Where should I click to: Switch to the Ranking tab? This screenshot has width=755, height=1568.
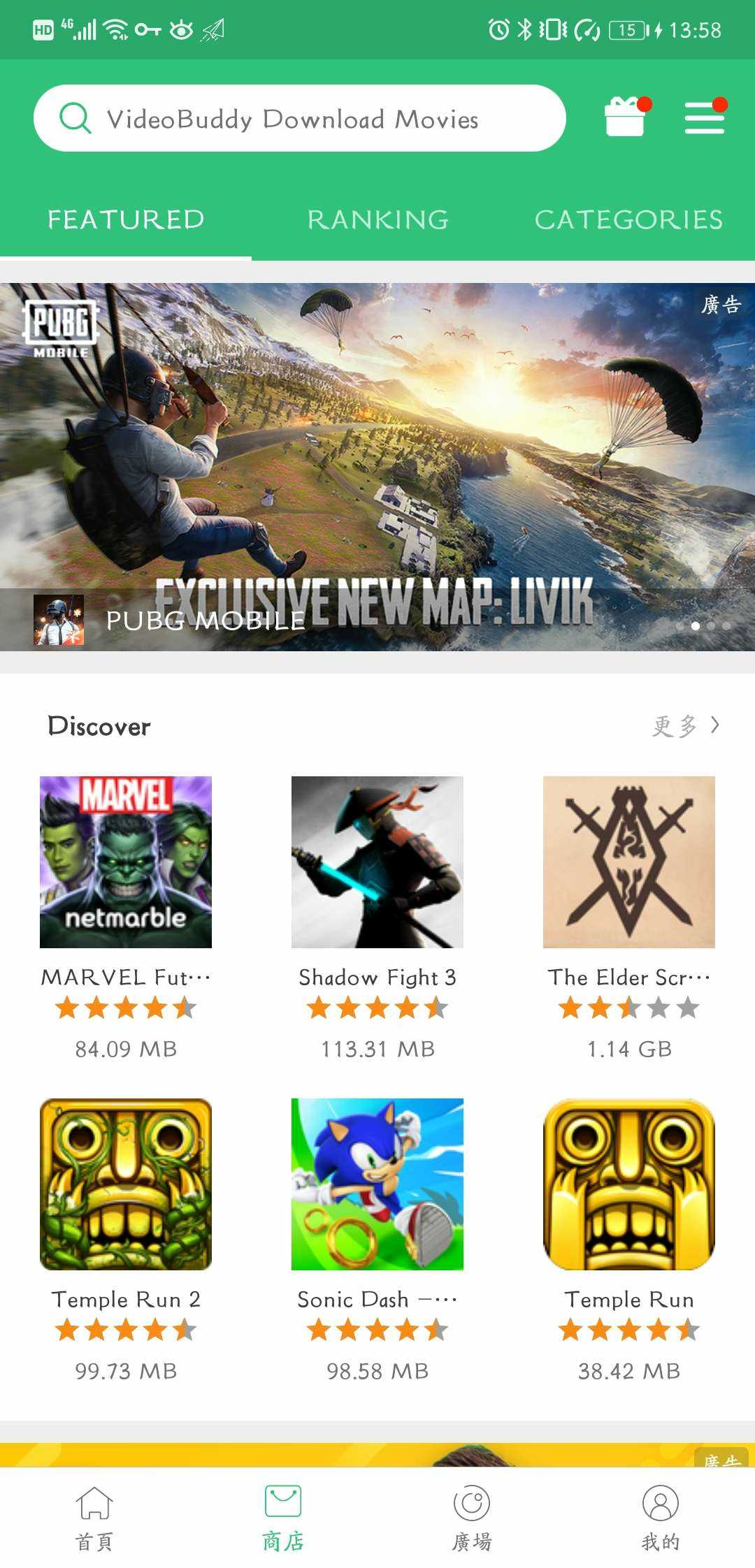coord(377,219)
